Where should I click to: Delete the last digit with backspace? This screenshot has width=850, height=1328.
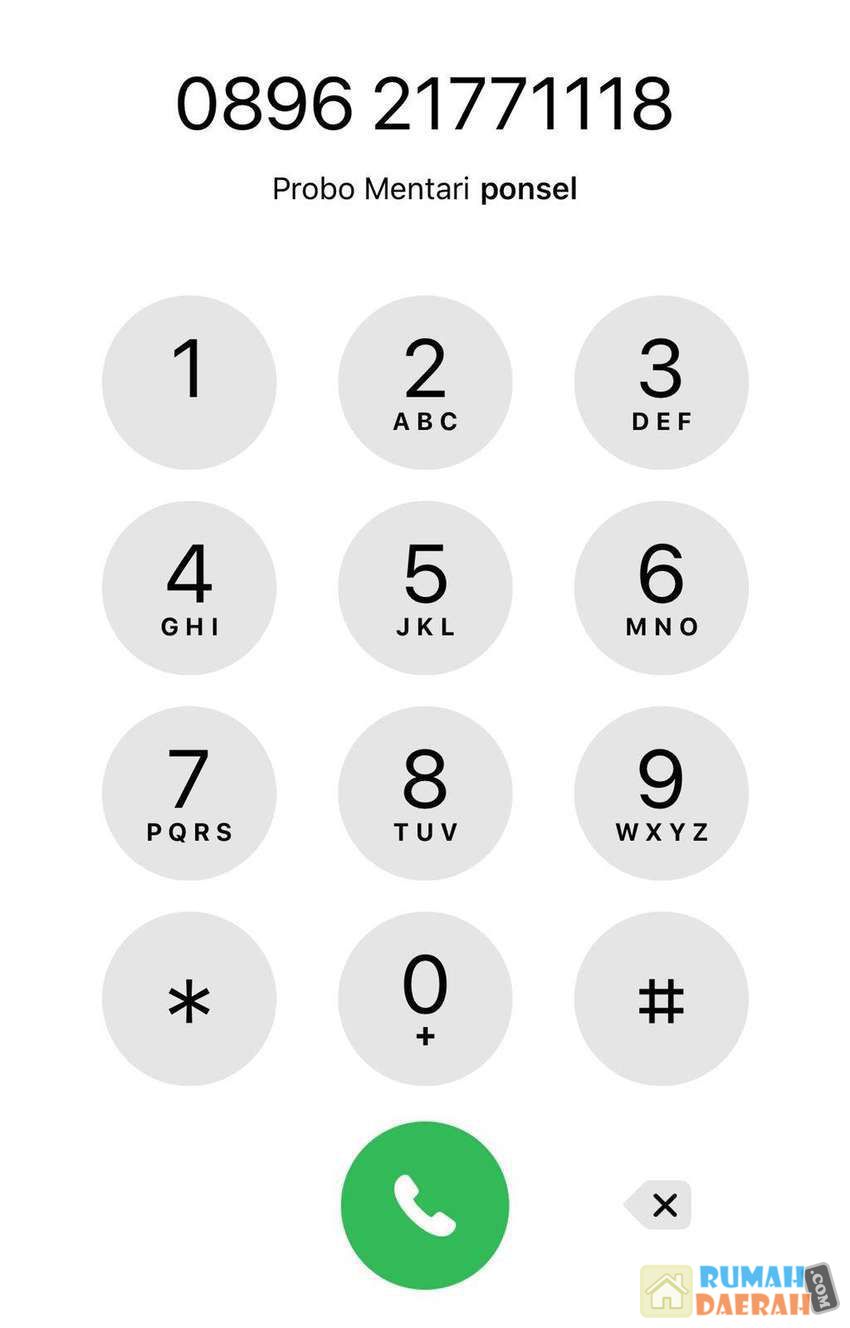coord(660,1205)
